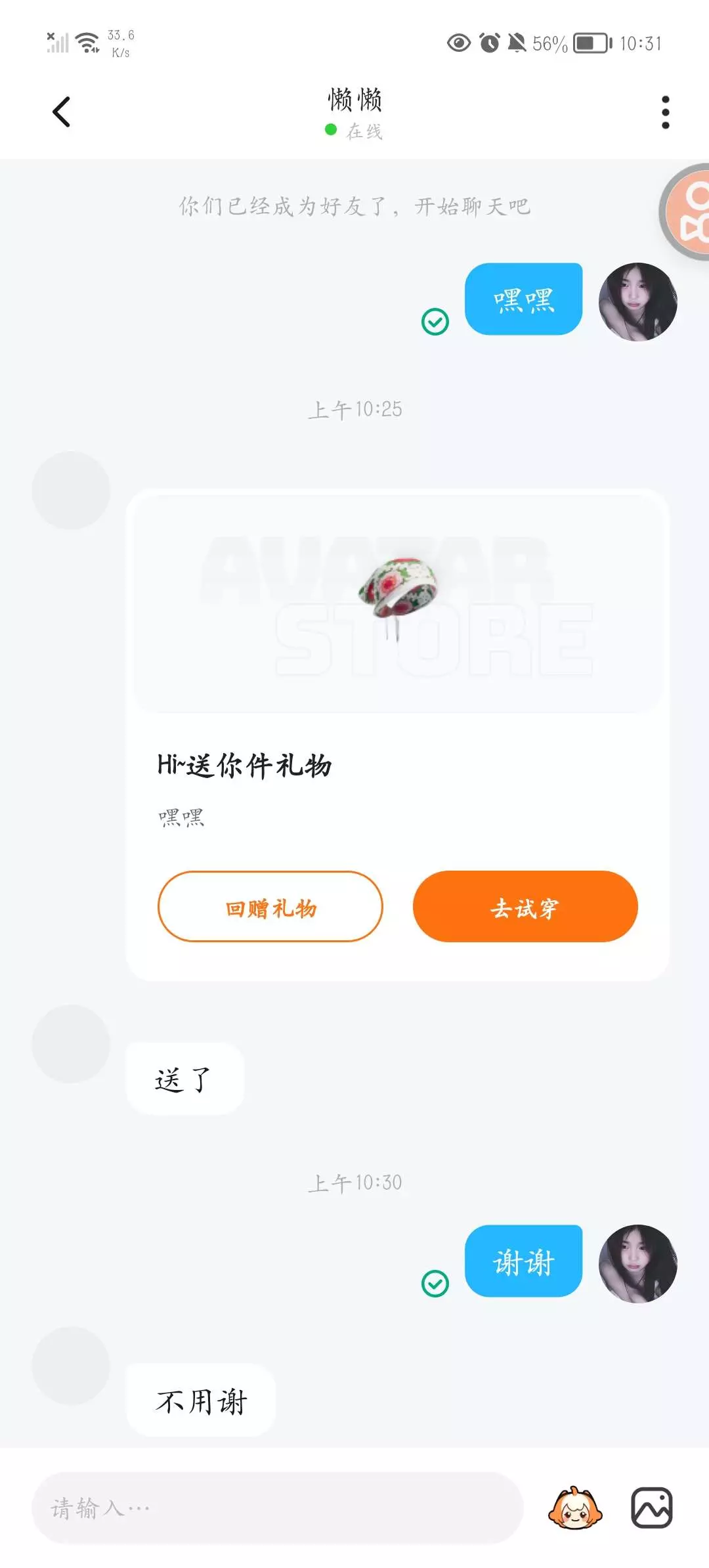
Task: Open the floating orange icon at the screen edge
Action: (685, 212)
